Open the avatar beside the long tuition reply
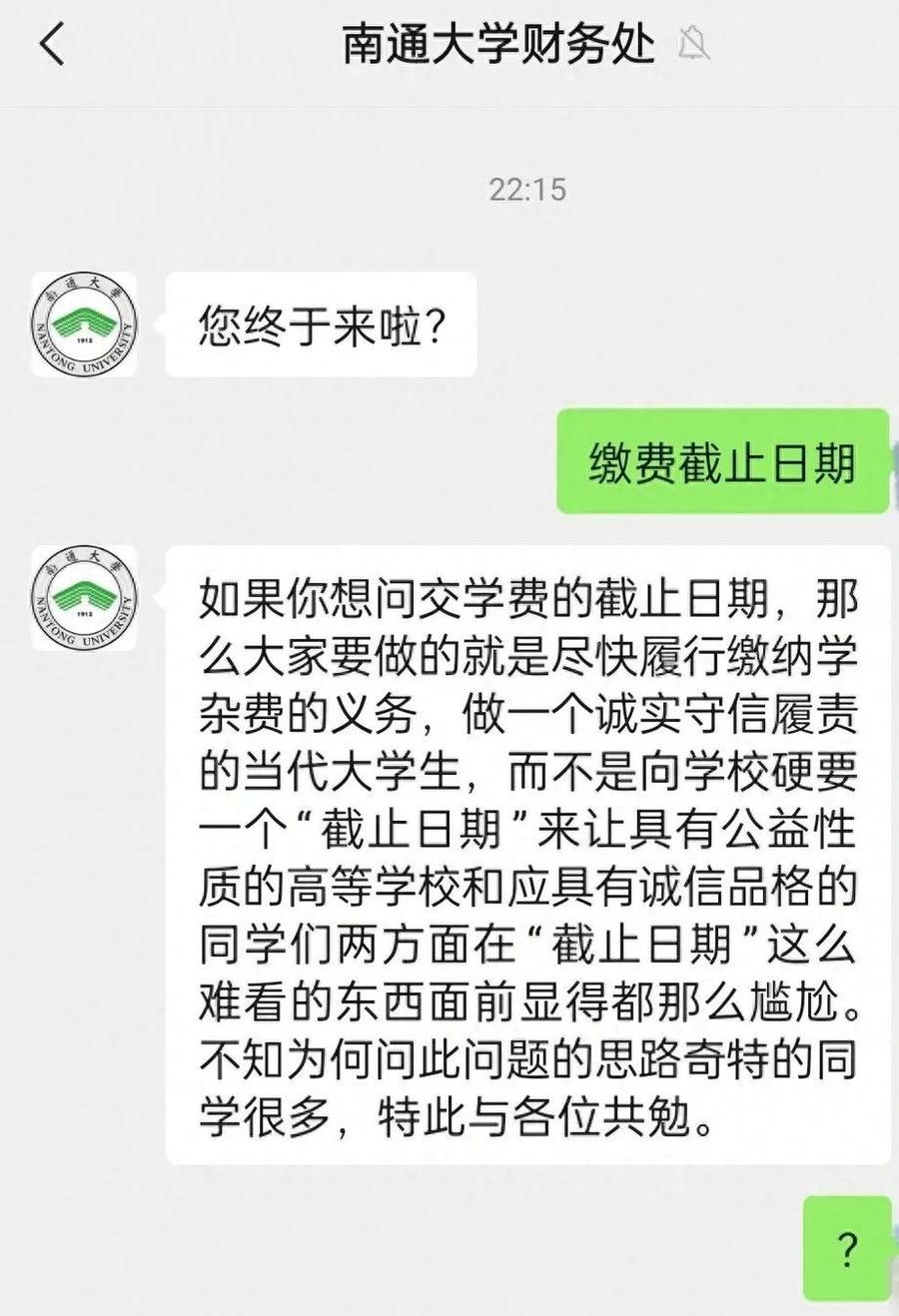The height and width of the screenshot is (1316, 899). [84, 598]
